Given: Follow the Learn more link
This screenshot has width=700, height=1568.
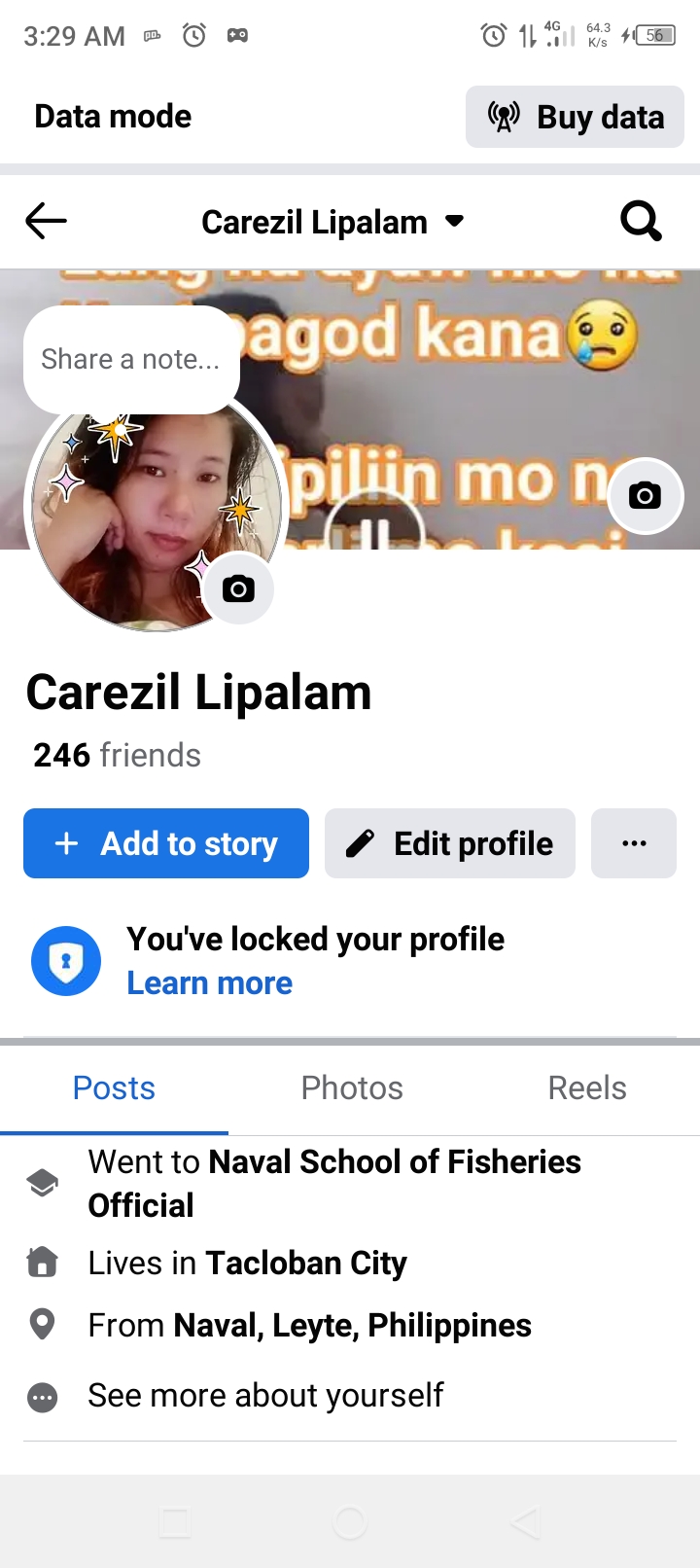Looking at the screenshot, I should (x=209, y=983).
